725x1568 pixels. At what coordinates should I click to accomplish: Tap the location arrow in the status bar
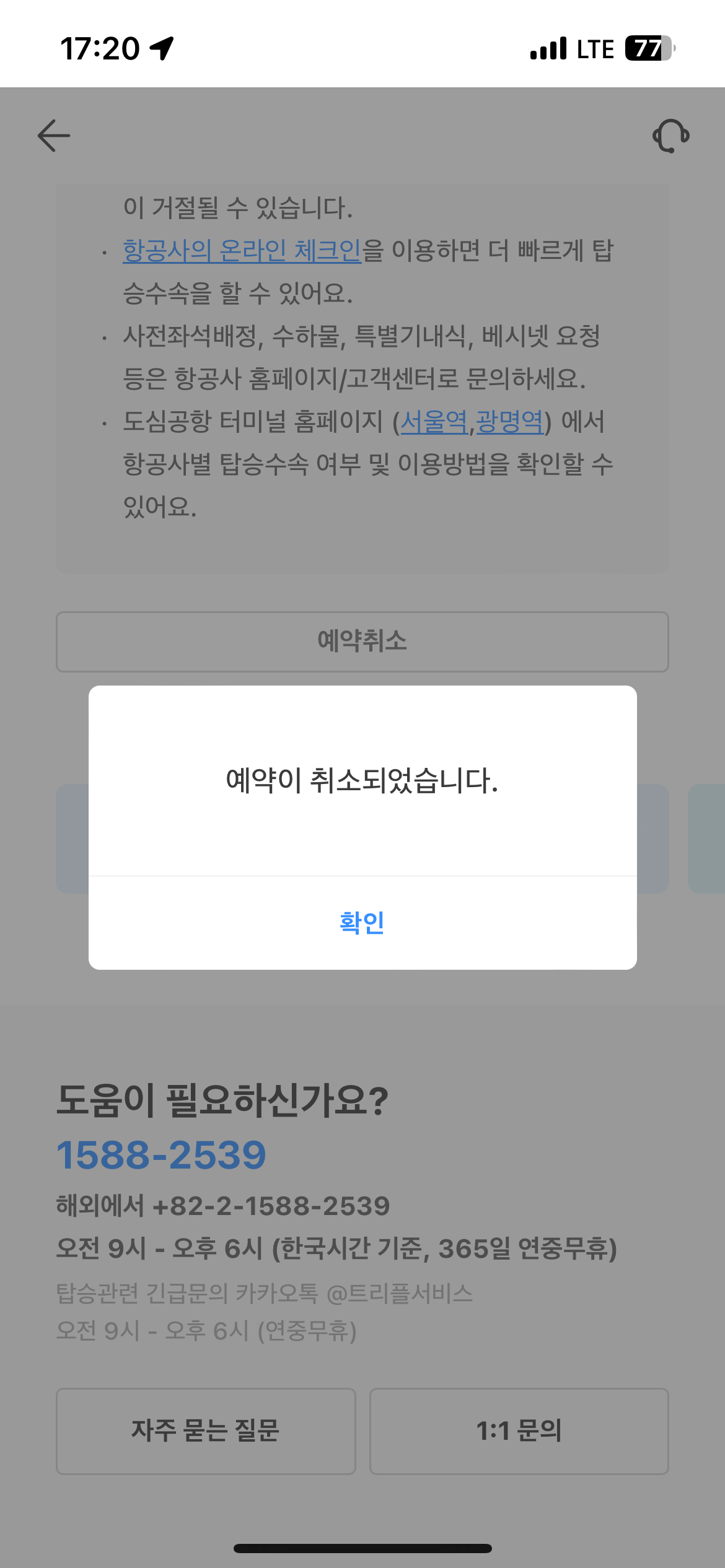pos(160,46)
